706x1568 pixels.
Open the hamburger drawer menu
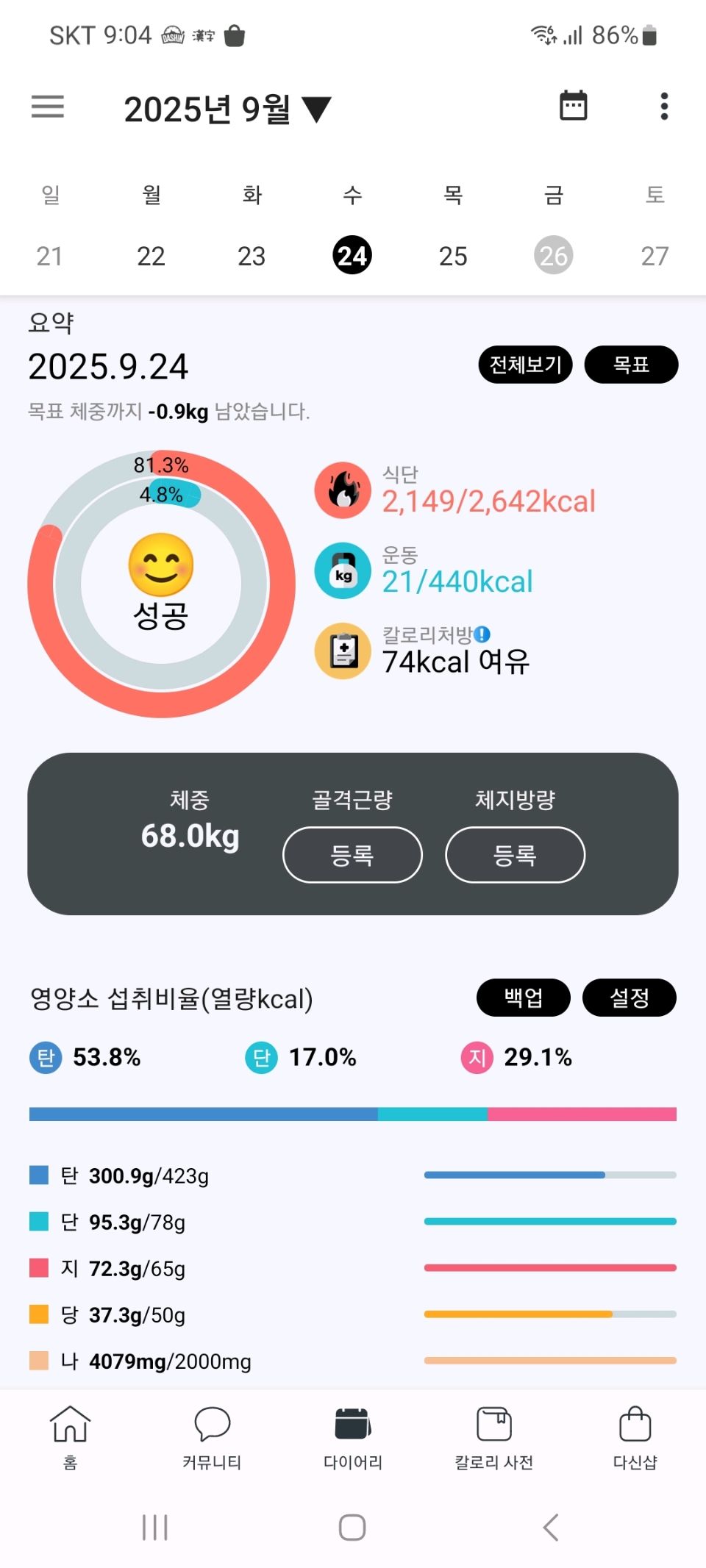pos(48,107)
